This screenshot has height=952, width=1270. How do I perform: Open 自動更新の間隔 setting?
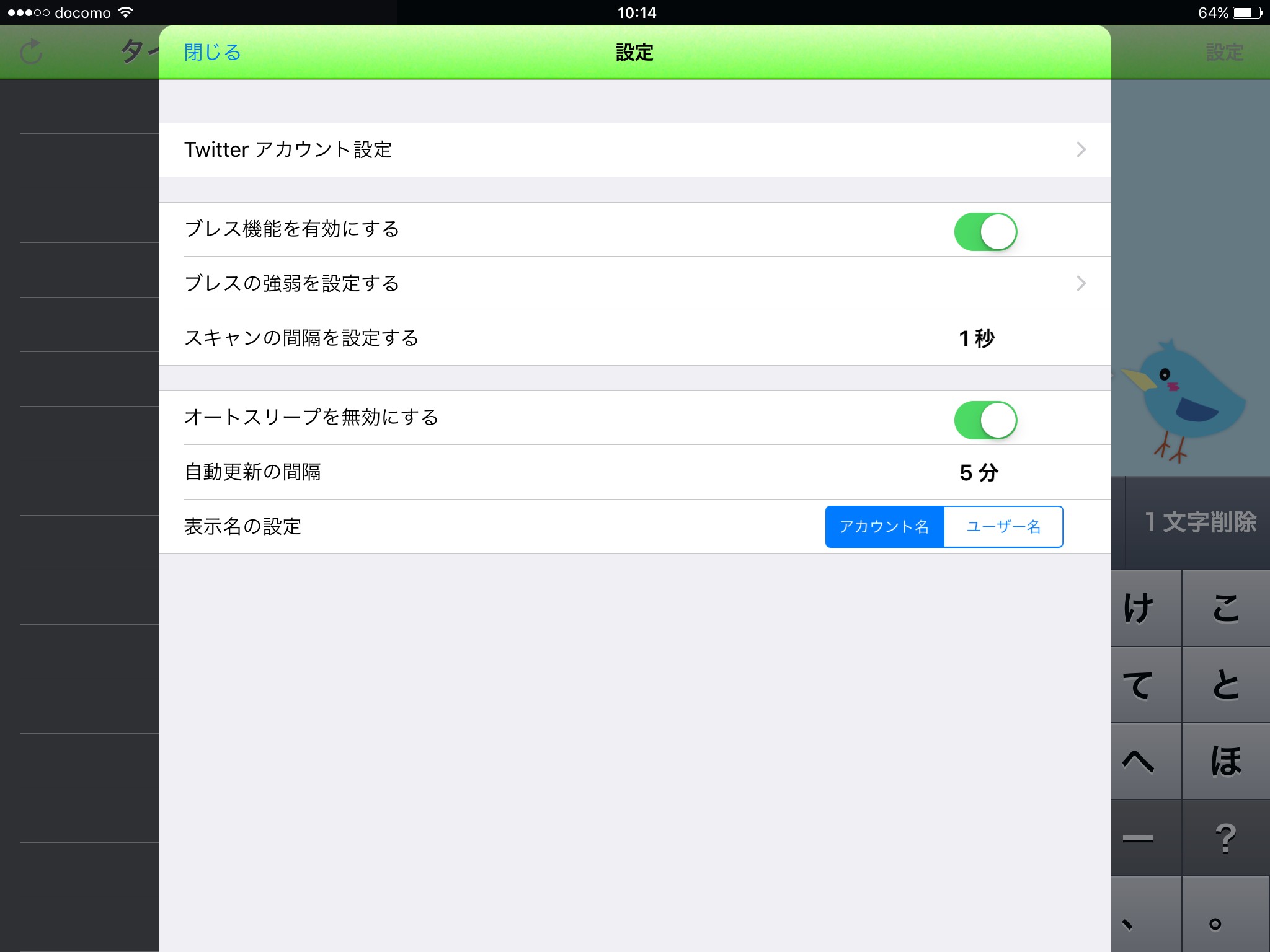635,472
